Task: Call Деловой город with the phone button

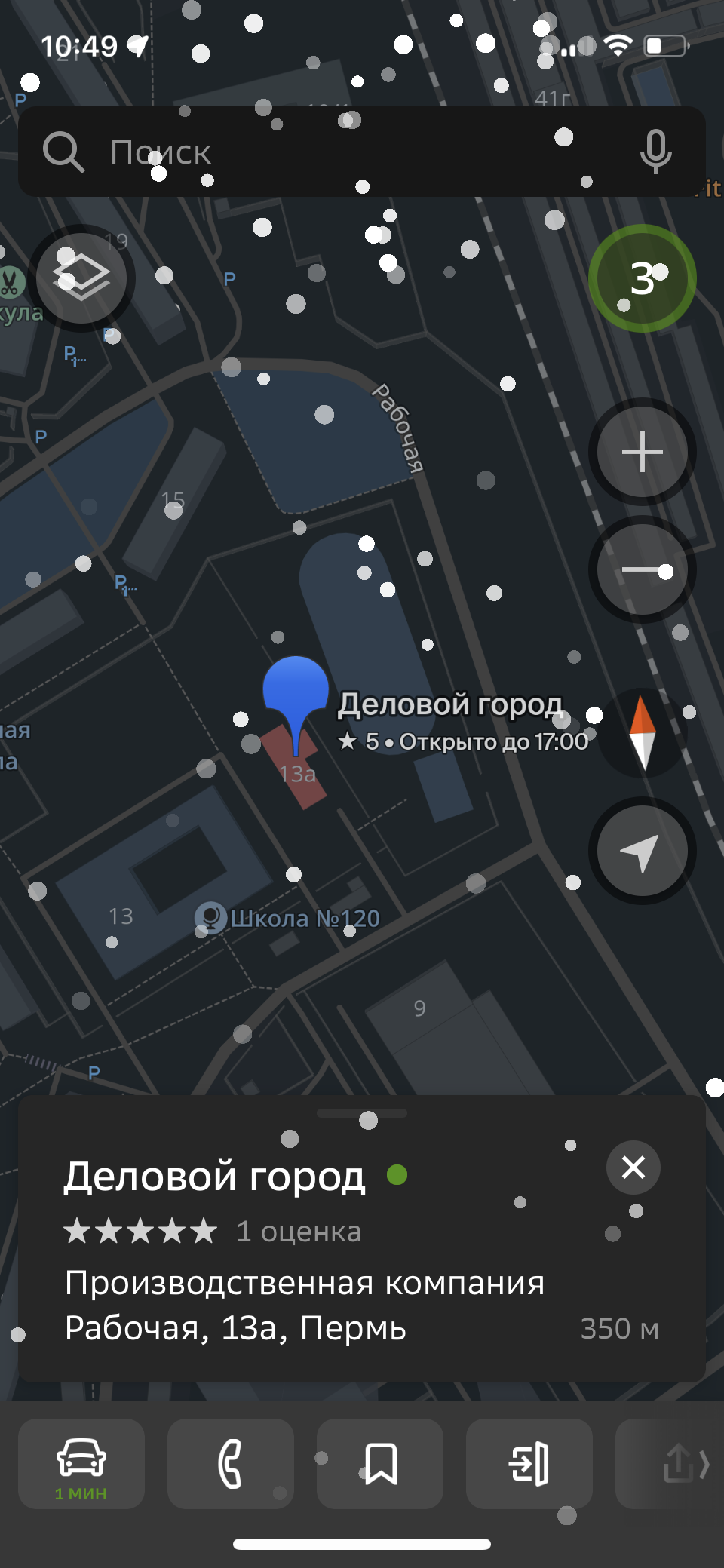Action: tap(230, 1463)
